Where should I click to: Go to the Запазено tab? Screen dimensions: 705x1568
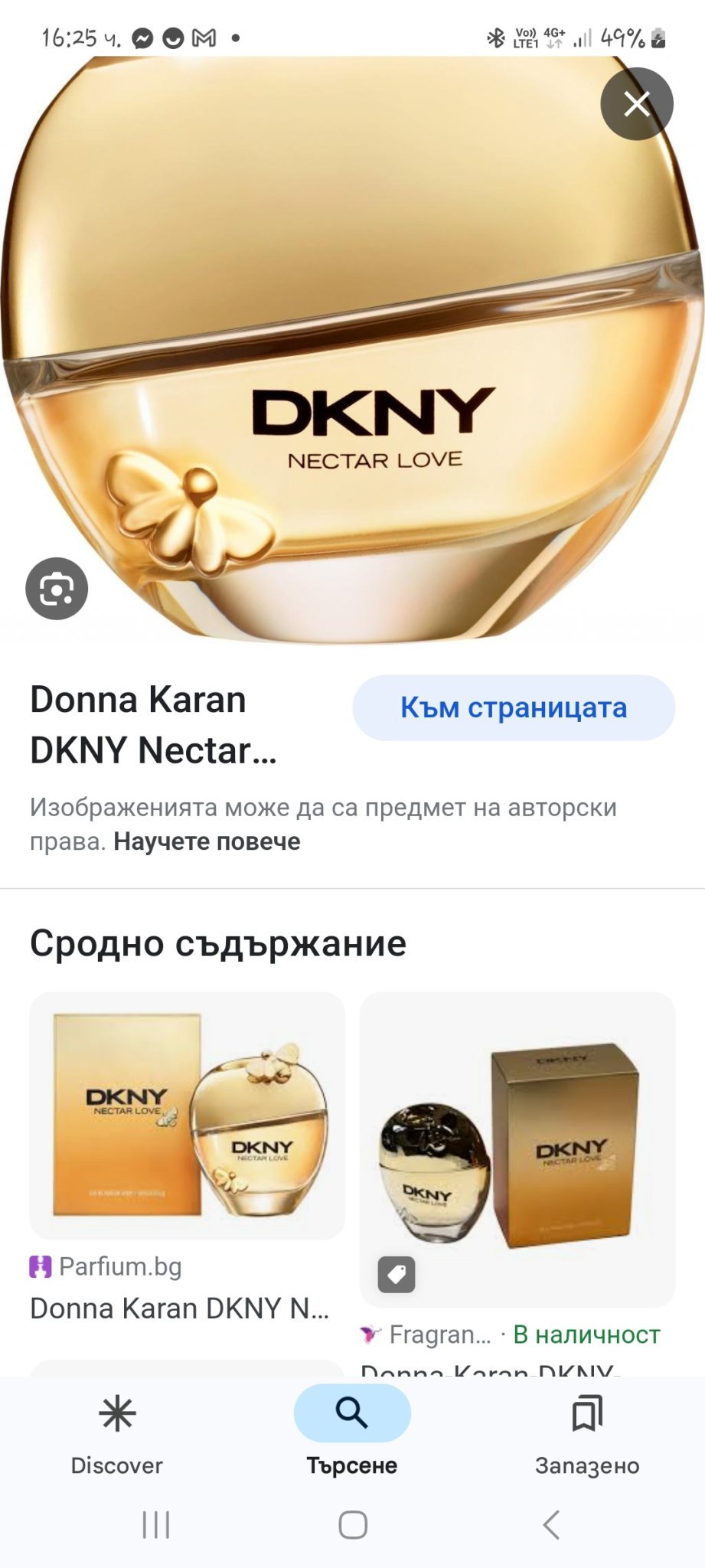(x=587, y=1433)
